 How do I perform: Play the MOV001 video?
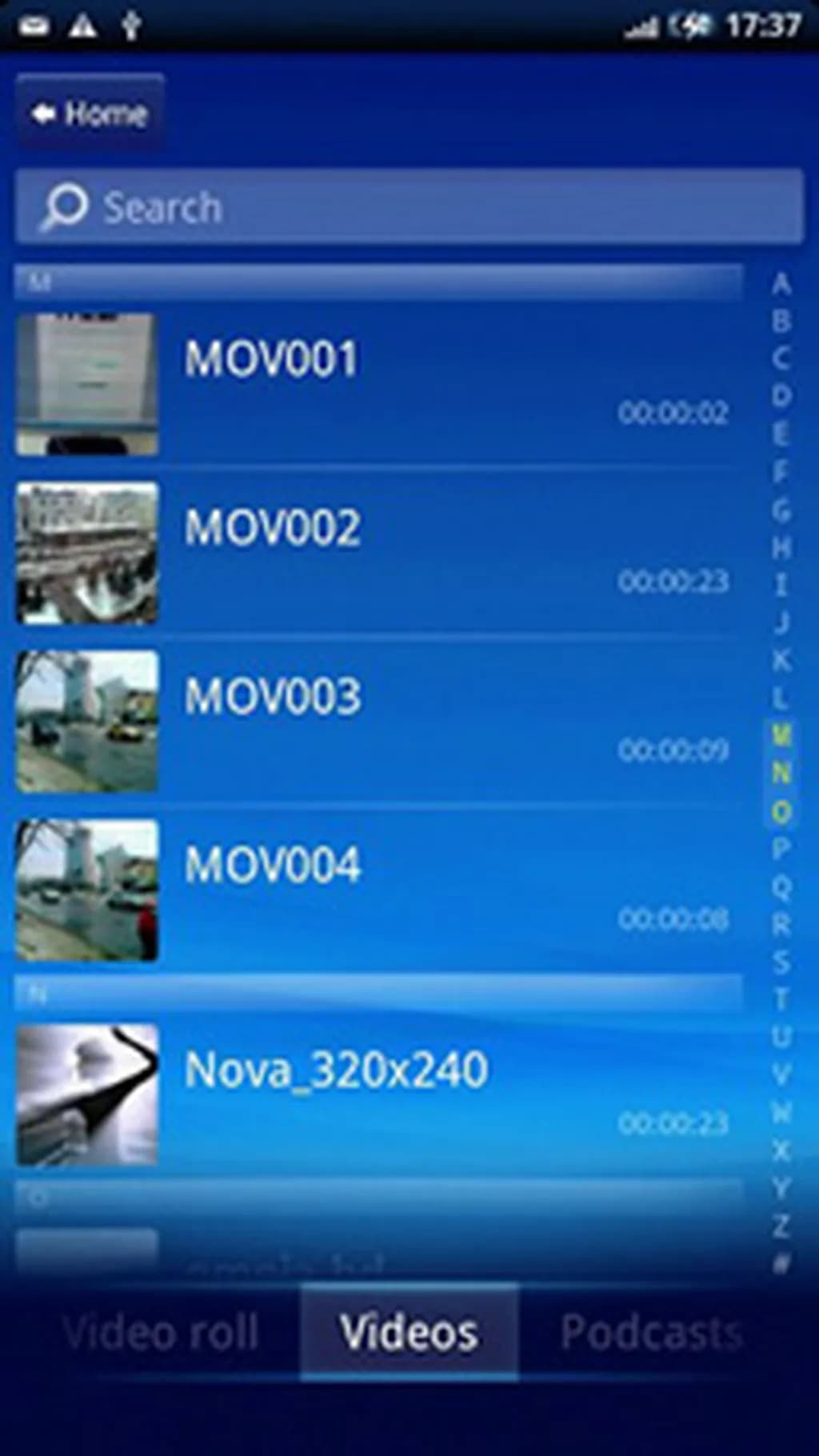[x=376, y=384]
